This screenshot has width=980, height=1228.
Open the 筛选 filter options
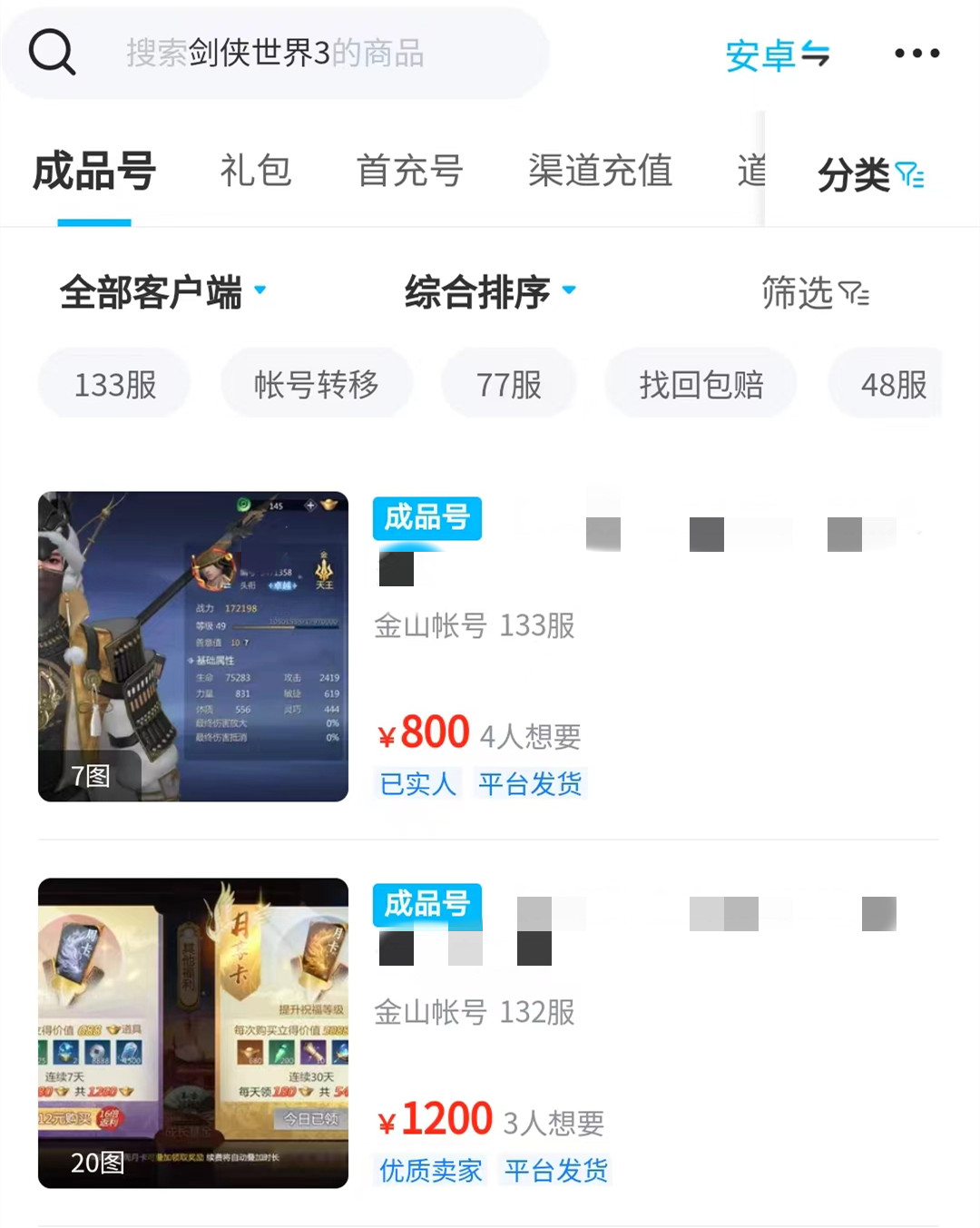(x=815, y=293)
